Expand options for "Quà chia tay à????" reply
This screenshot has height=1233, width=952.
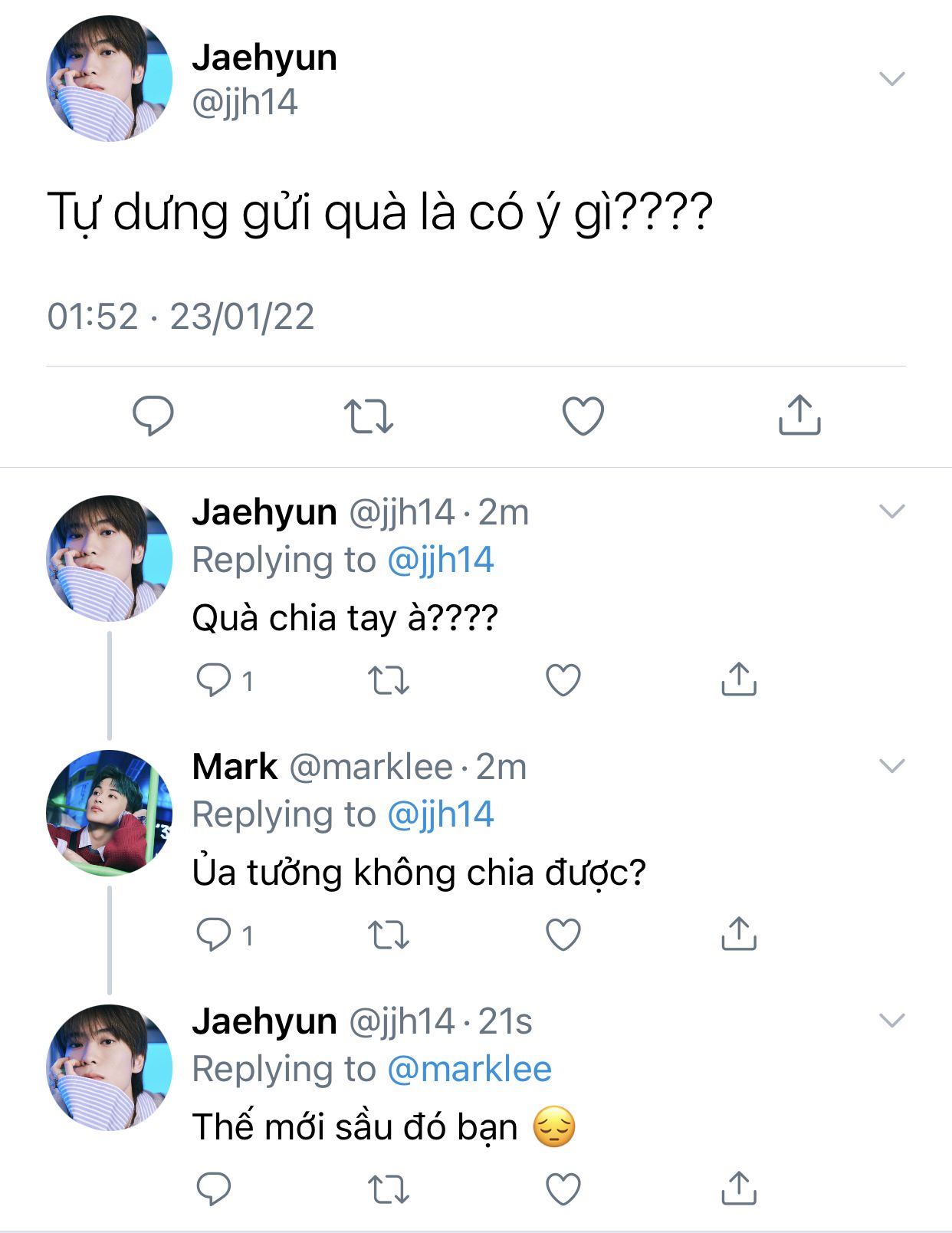pos(891,511)
